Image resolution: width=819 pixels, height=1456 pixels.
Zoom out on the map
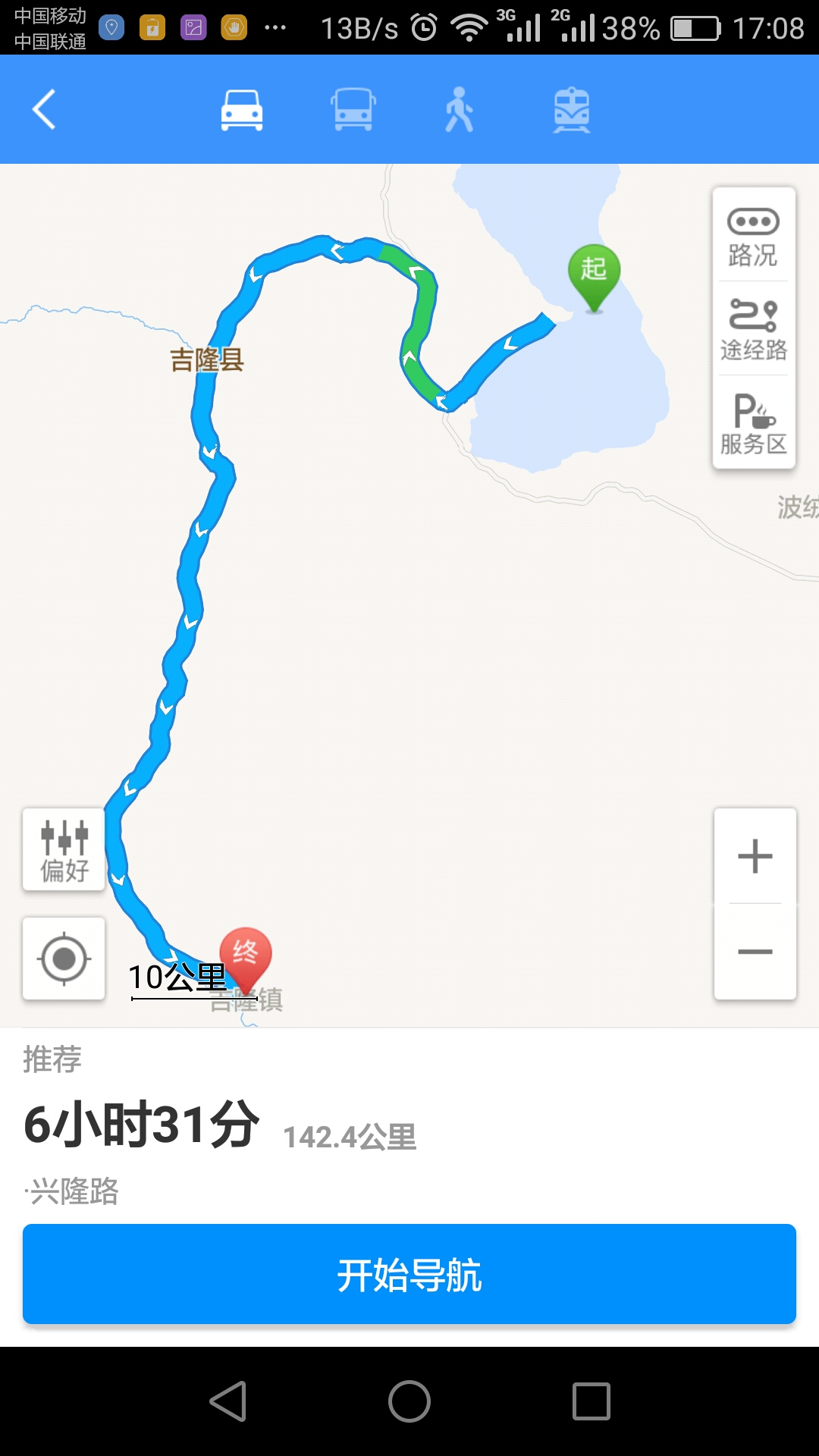(x=755, y=951)
